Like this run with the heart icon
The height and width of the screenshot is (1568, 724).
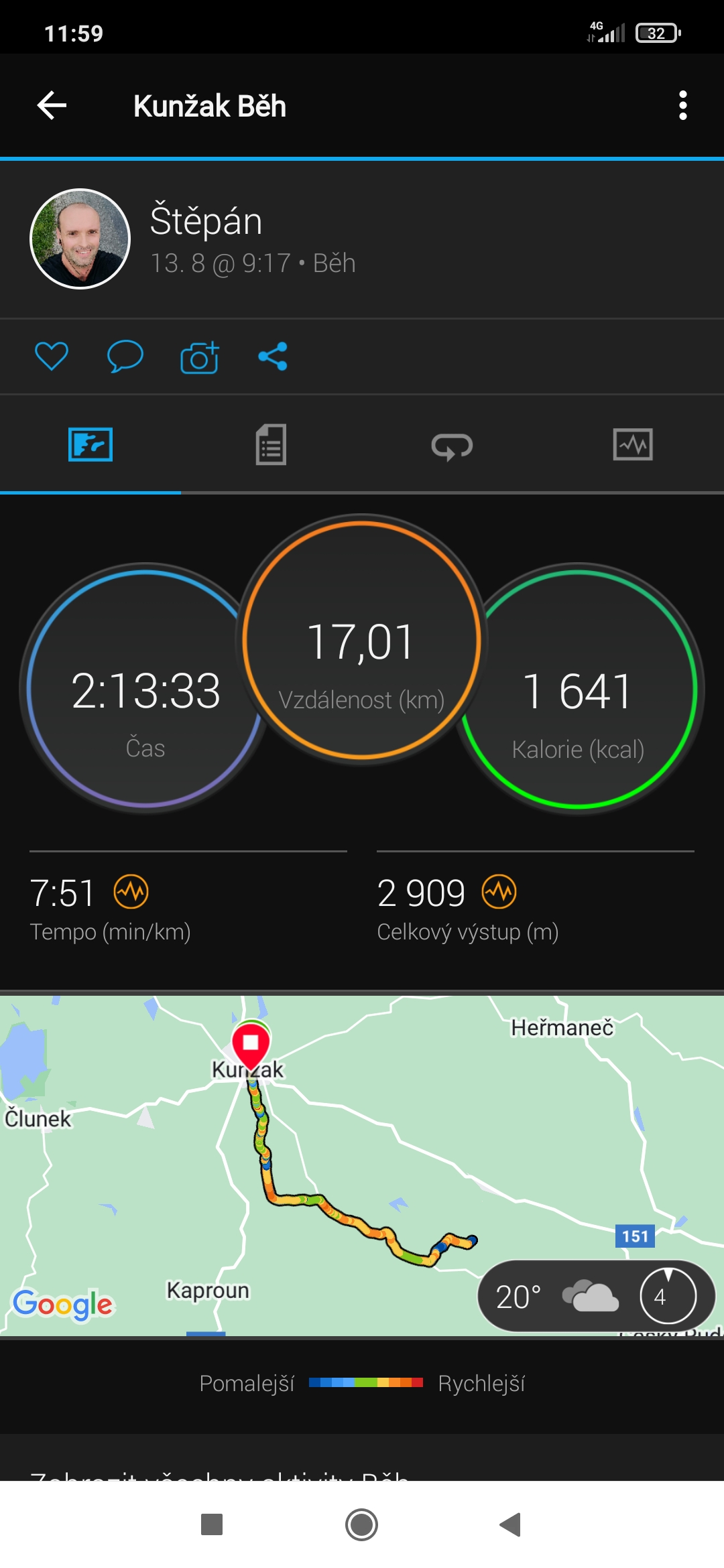pos(52,356)
